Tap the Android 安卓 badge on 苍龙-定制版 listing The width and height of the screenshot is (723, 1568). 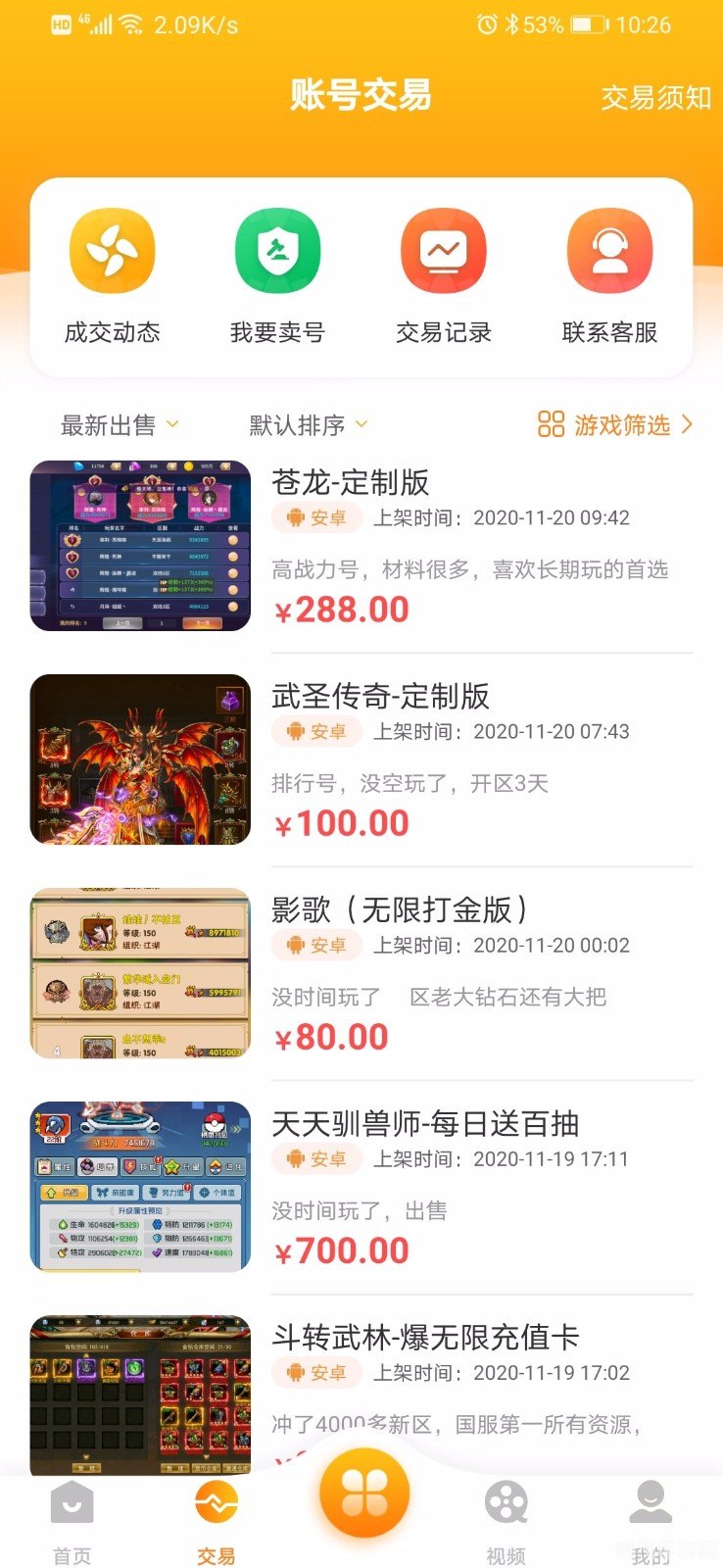[315, 517]
